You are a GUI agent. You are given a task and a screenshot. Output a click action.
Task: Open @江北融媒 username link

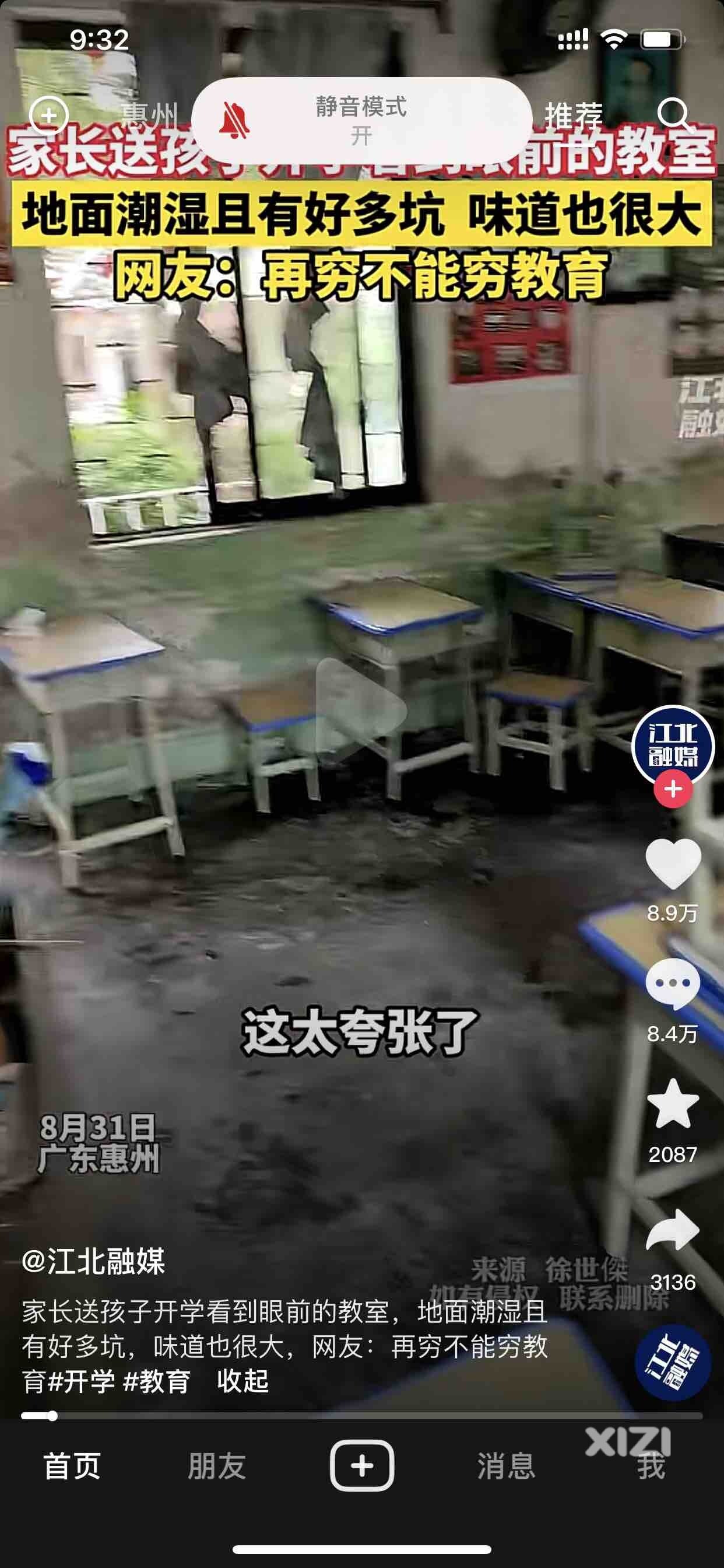93,1261
